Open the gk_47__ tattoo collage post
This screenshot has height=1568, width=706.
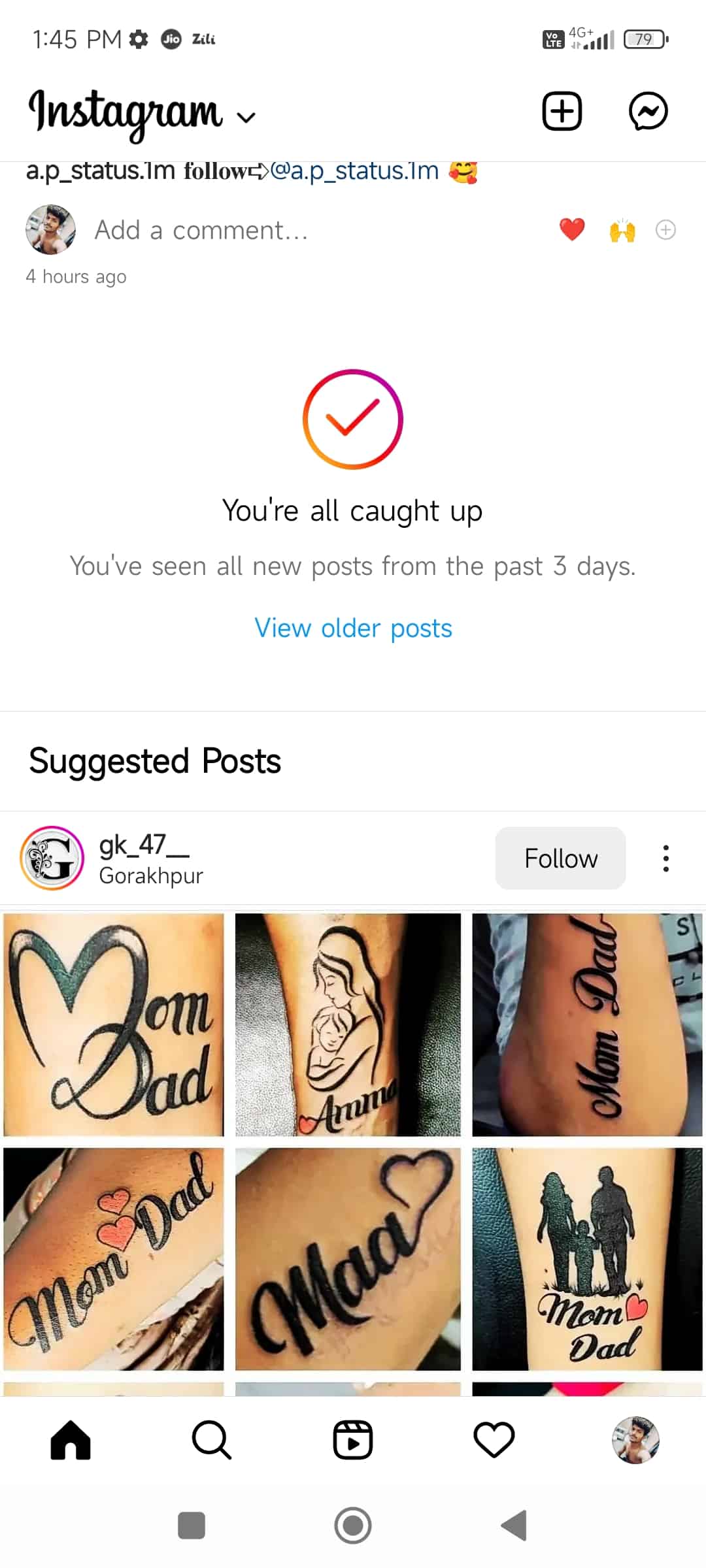pyautogui.click(x=353, y=1140)
